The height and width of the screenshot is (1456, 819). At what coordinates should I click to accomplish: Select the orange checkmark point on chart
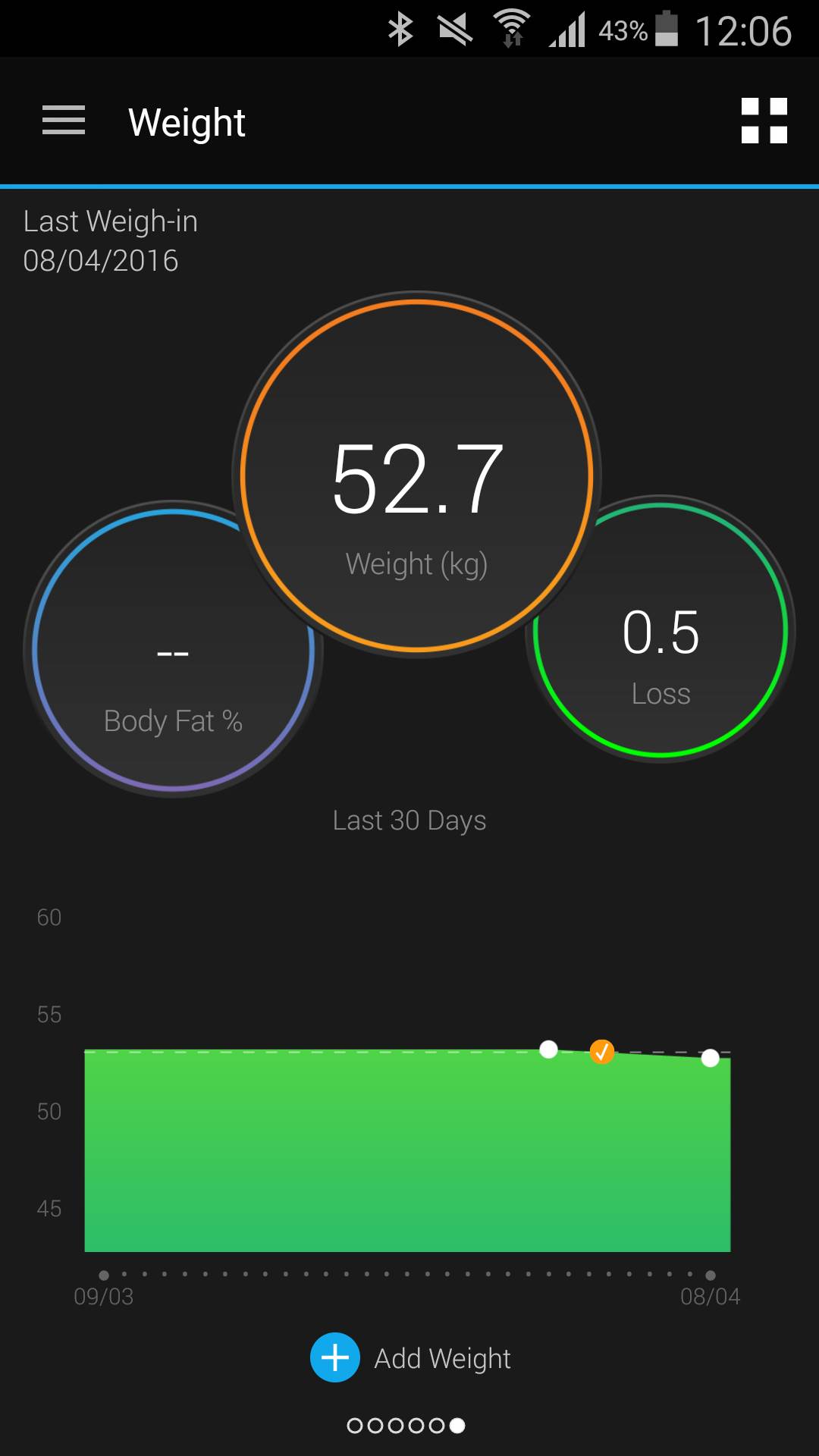click(x=602, y=1052)
